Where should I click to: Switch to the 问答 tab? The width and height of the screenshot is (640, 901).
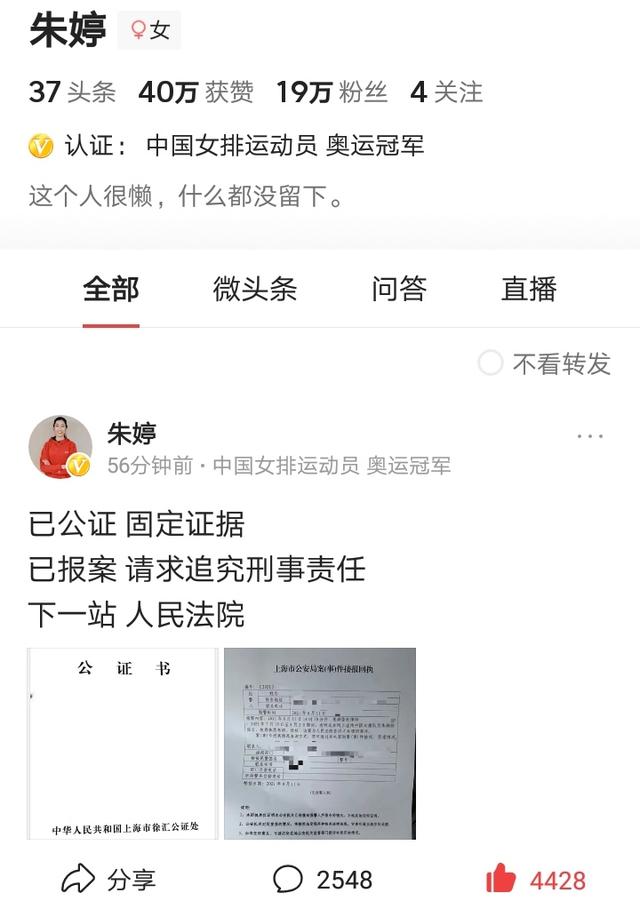pyautogui.click(x=399, y=290)
